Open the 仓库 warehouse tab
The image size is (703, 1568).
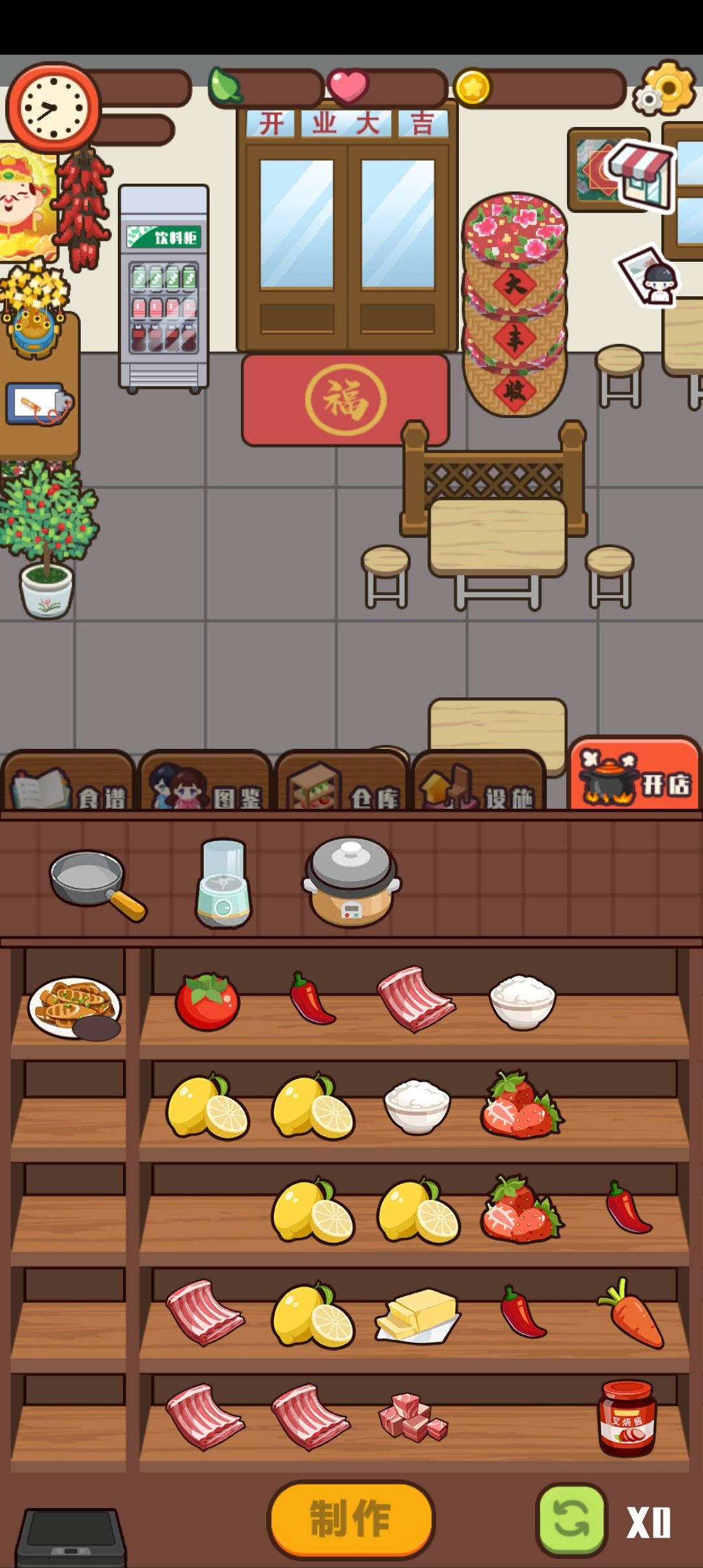click(x=342, y=781)
